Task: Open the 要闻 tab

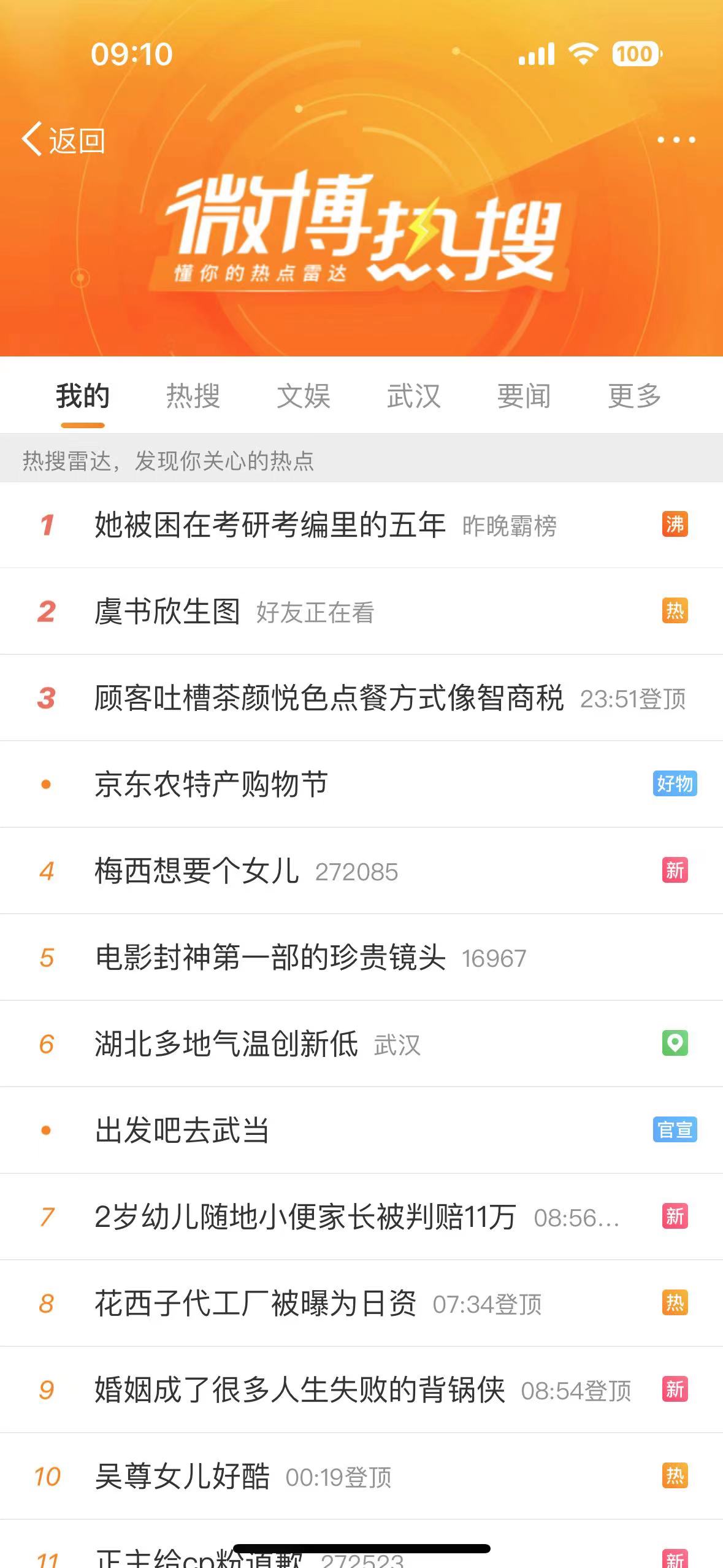Action: [524, 396]
